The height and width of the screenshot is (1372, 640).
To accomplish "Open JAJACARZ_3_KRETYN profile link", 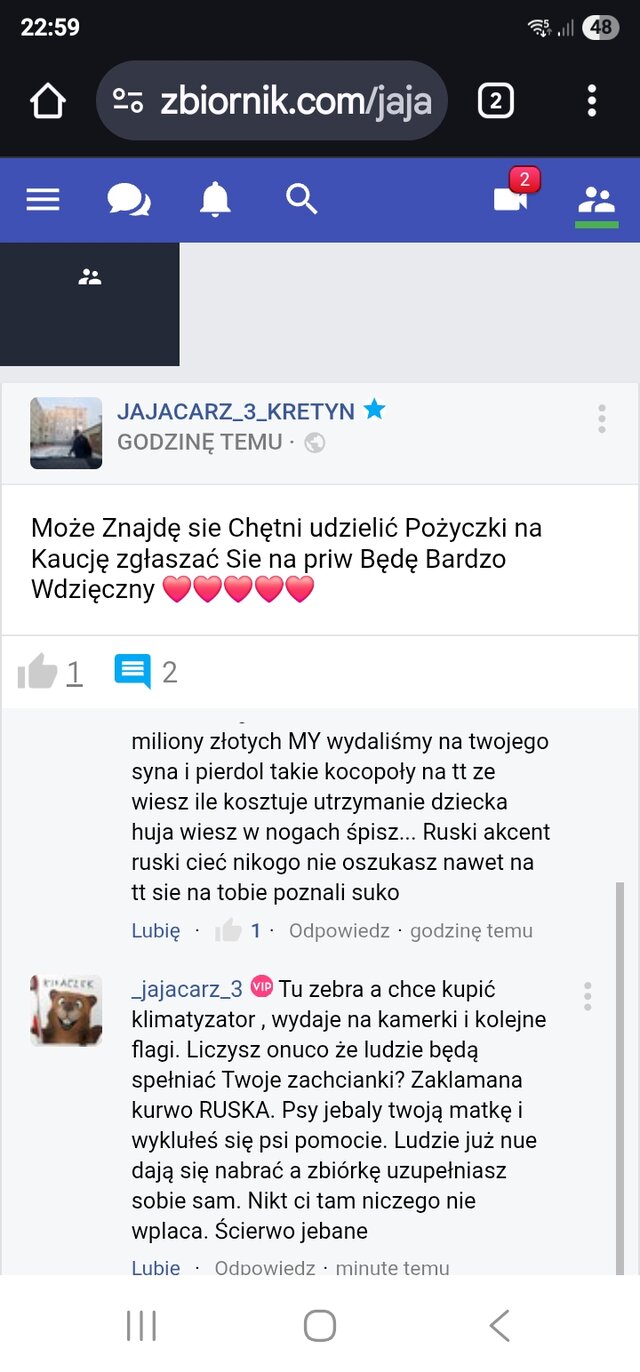I will [x=236, y=411].
